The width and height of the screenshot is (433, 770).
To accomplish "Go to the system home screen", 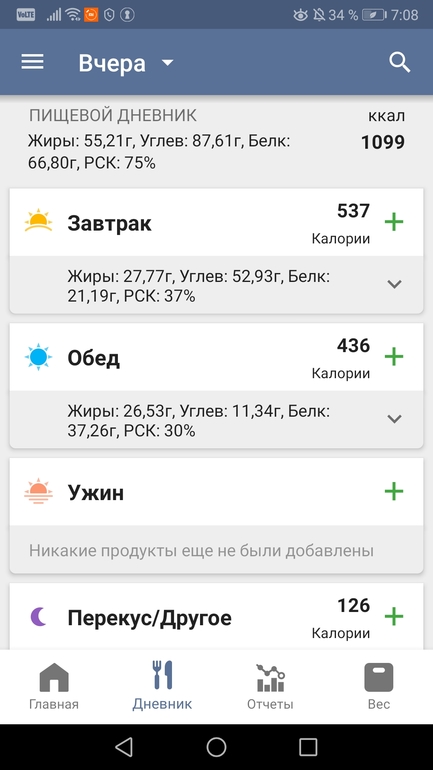I will pyautogui.click(x=216, y=747).
